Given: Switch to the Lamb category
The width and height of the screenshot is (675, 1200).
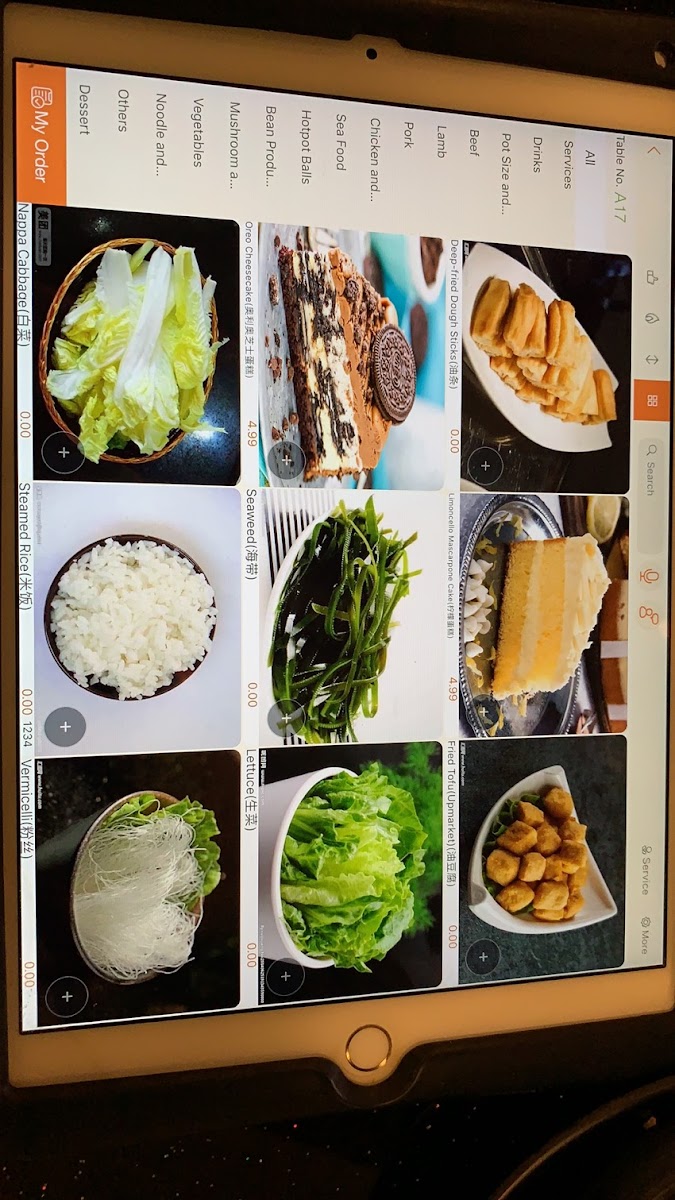Looking at the screenshot, I should tap(441, 141).
